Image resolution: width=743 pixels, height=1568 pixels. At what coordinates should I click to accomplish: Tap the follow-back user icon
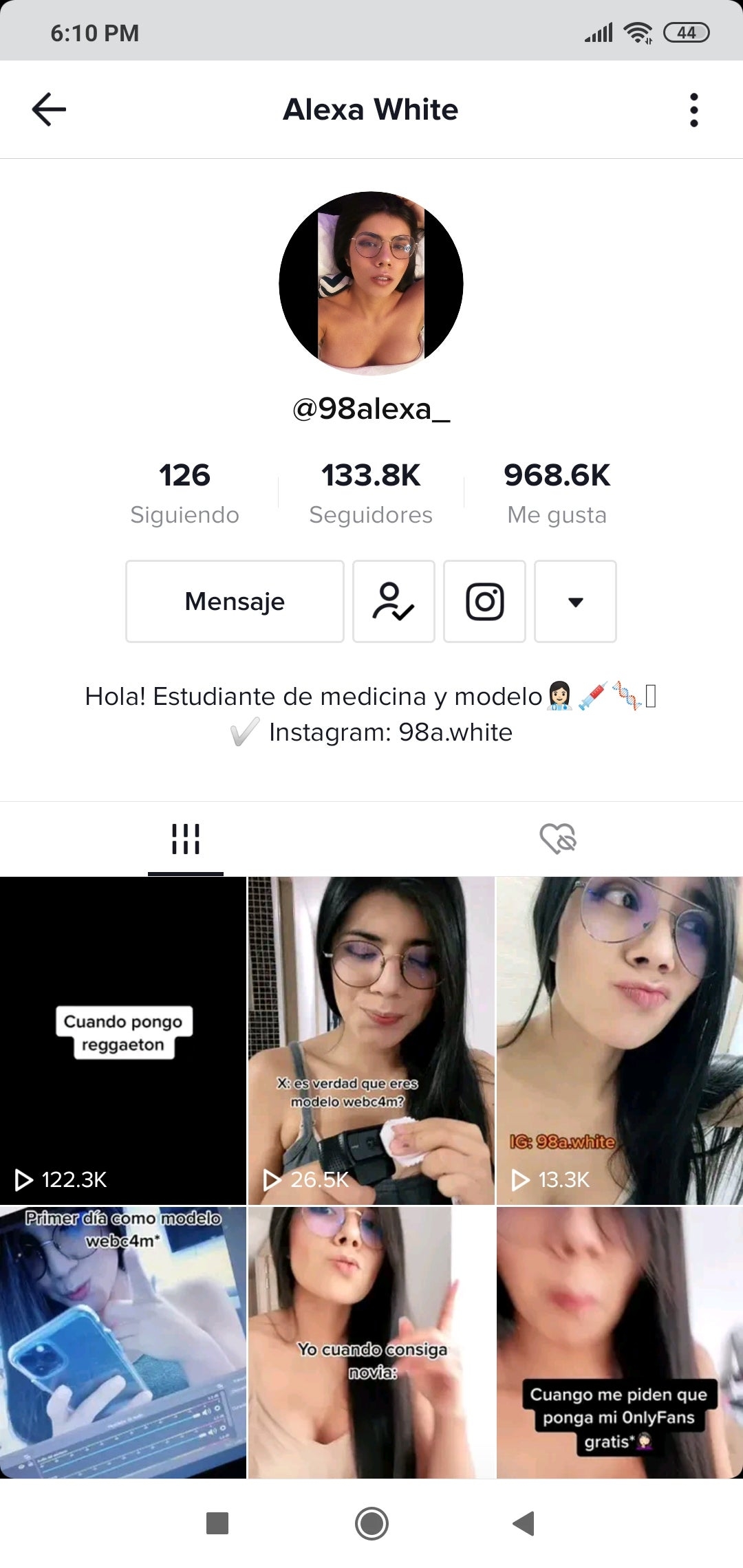point(394,601)
